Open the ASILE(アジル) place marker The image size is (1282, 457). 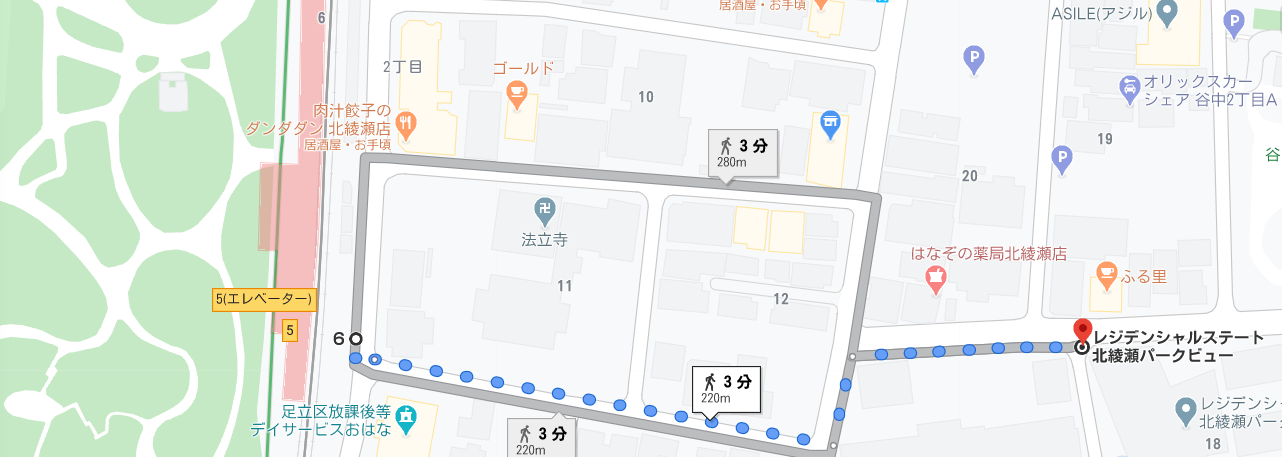click(1164, 14)
